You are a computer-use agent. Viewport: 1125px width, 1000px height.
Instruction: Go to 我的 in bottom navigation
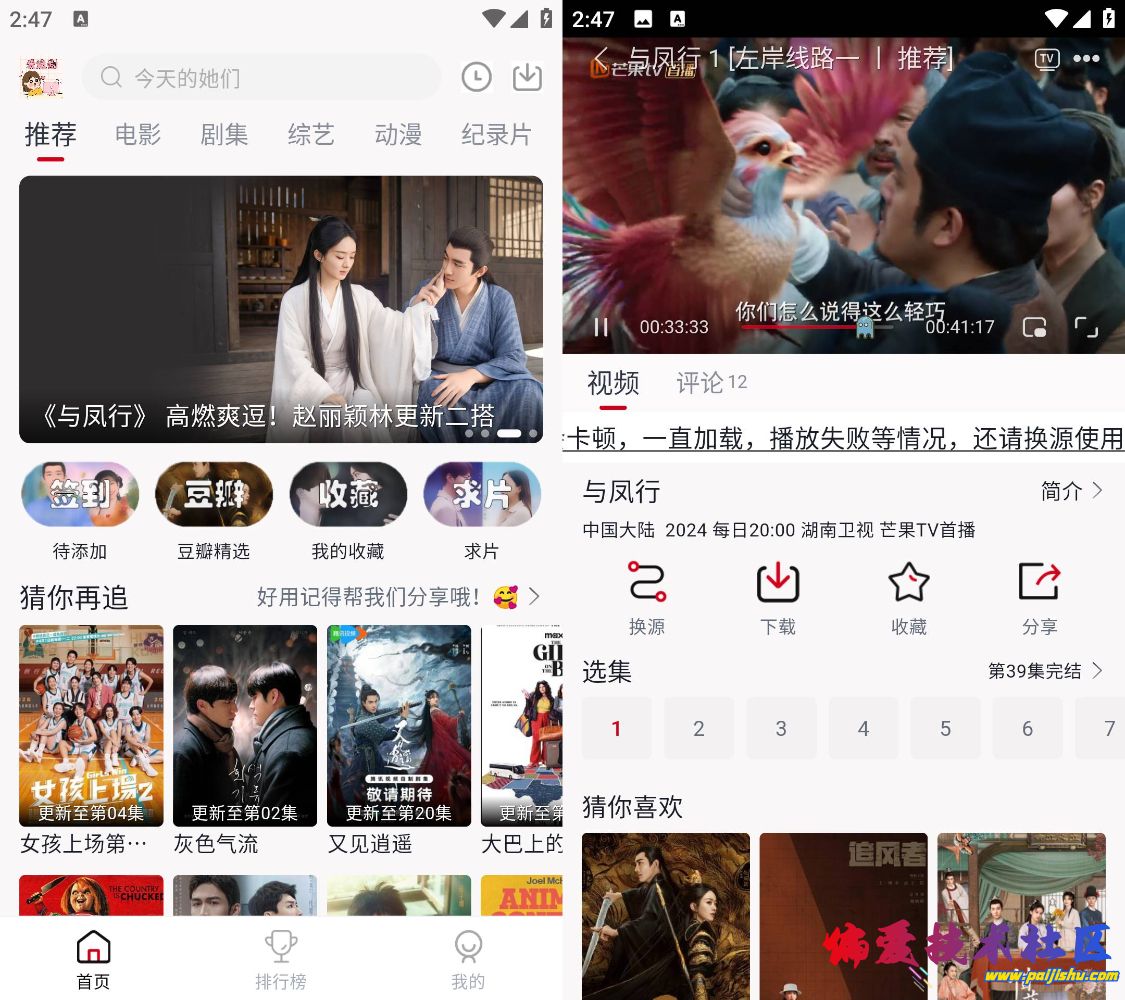pyautogui.click(x=467, y=959)
